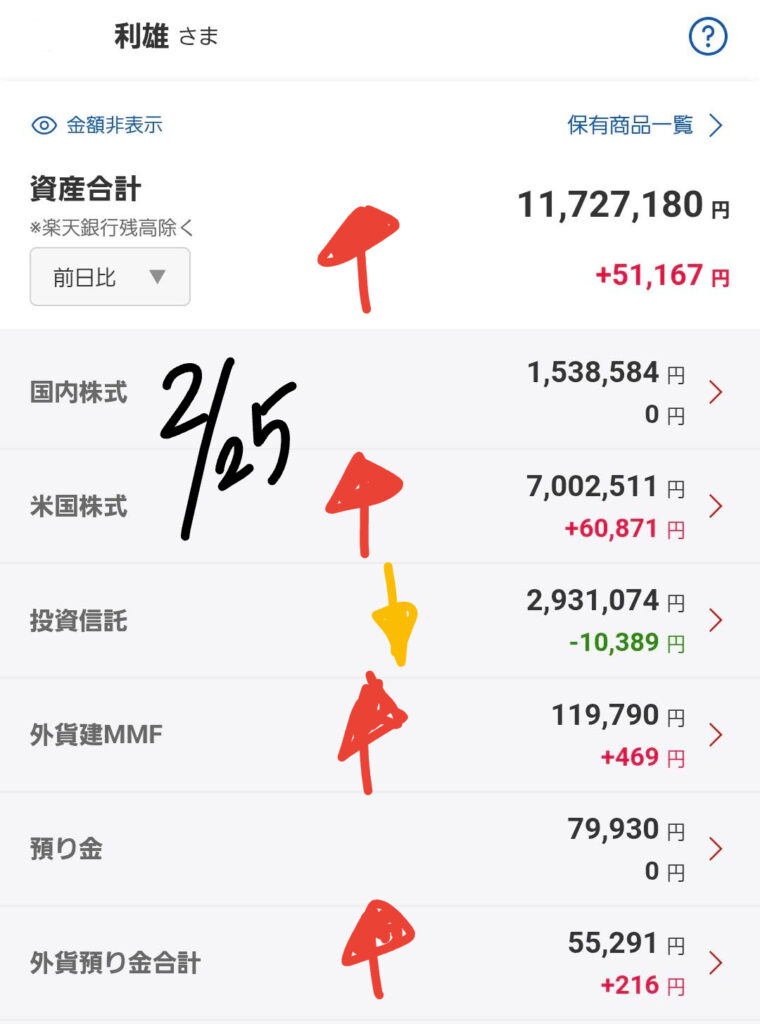Open the help question mark icon
The image size is (760, 1024).
[x=708, y=38]
